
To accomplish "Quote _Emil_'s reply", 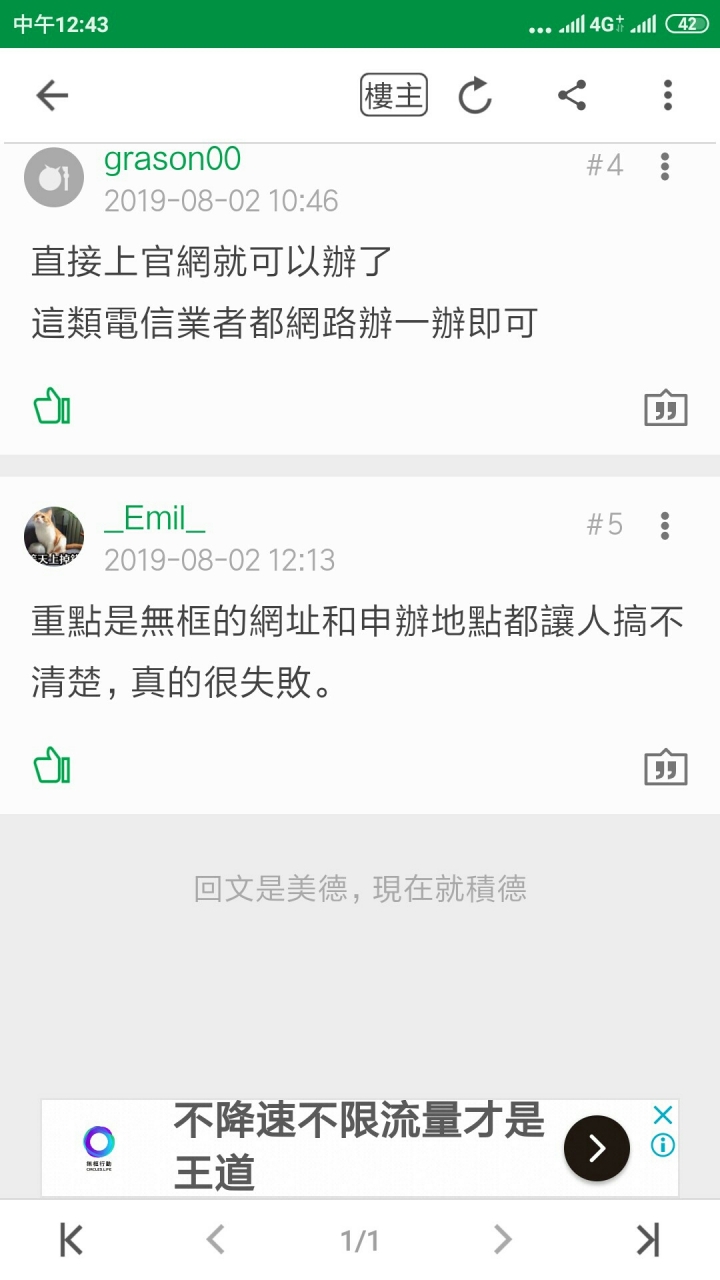I will 666,767.
